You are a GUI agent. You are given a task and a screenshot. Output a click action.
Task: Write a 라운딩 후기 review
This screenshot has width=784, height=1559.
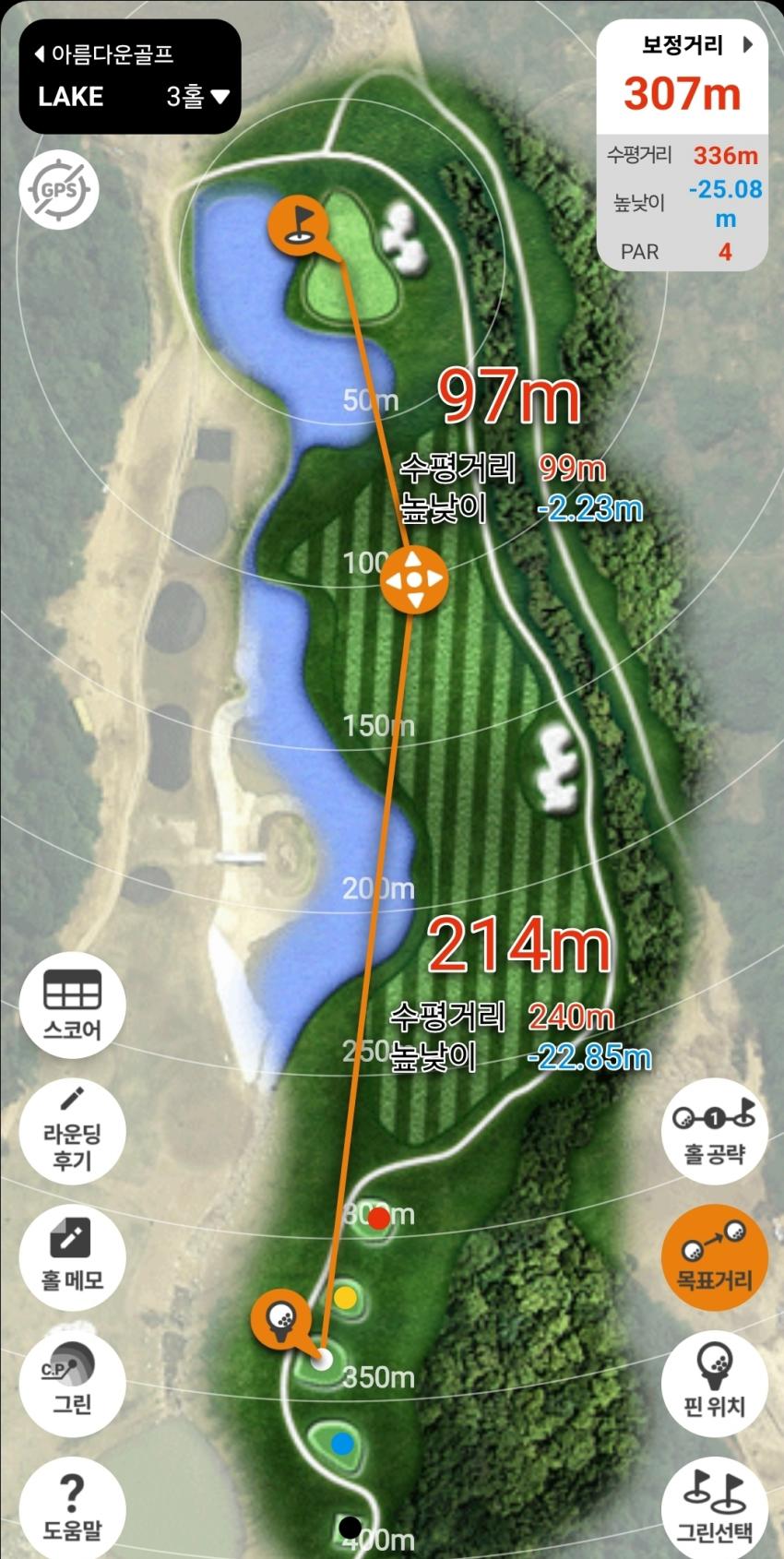(72, 1132)
